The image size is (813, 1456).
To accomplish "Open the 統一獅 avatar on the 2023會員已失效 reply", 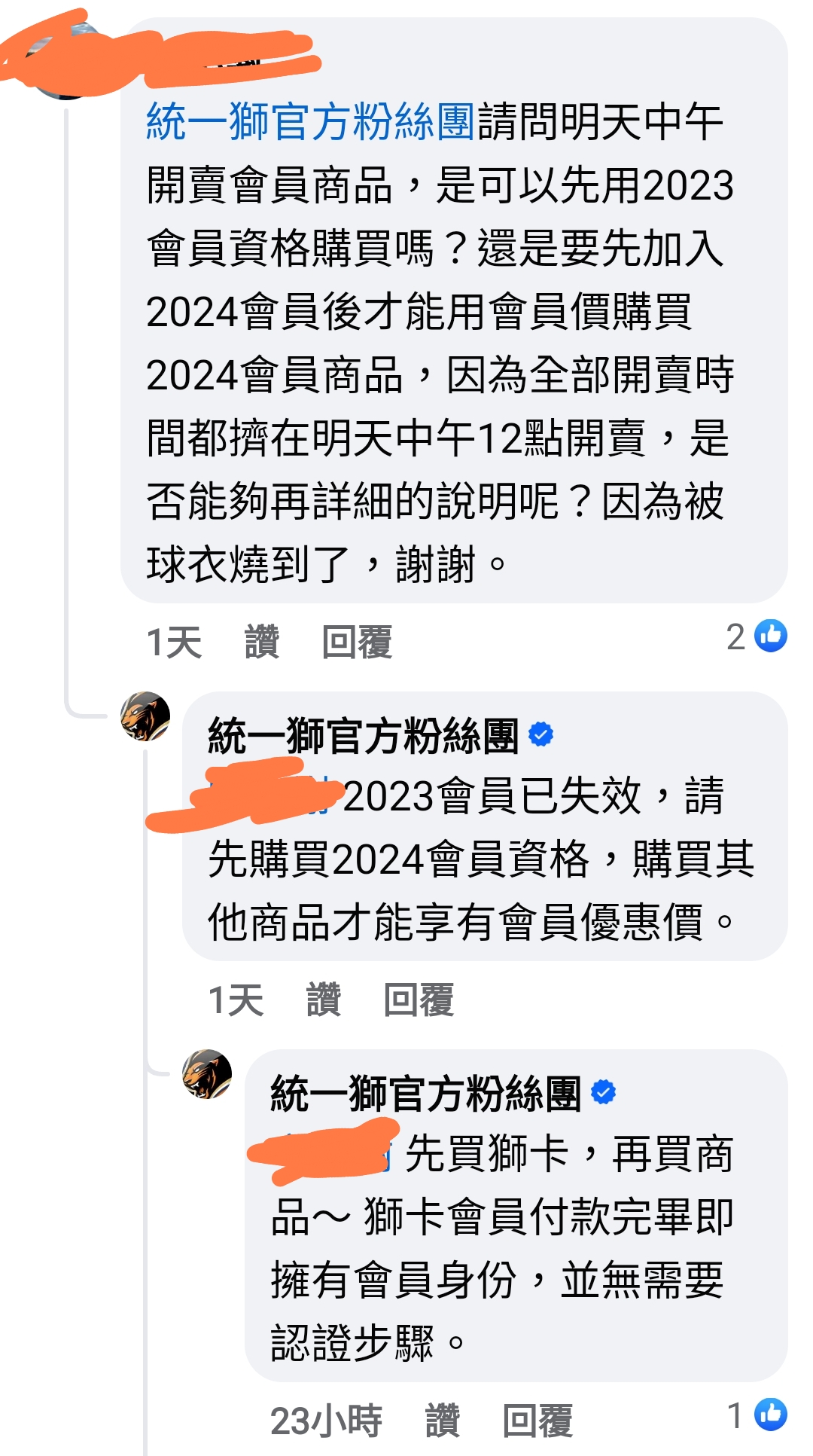I will click(x=145, y=716).
